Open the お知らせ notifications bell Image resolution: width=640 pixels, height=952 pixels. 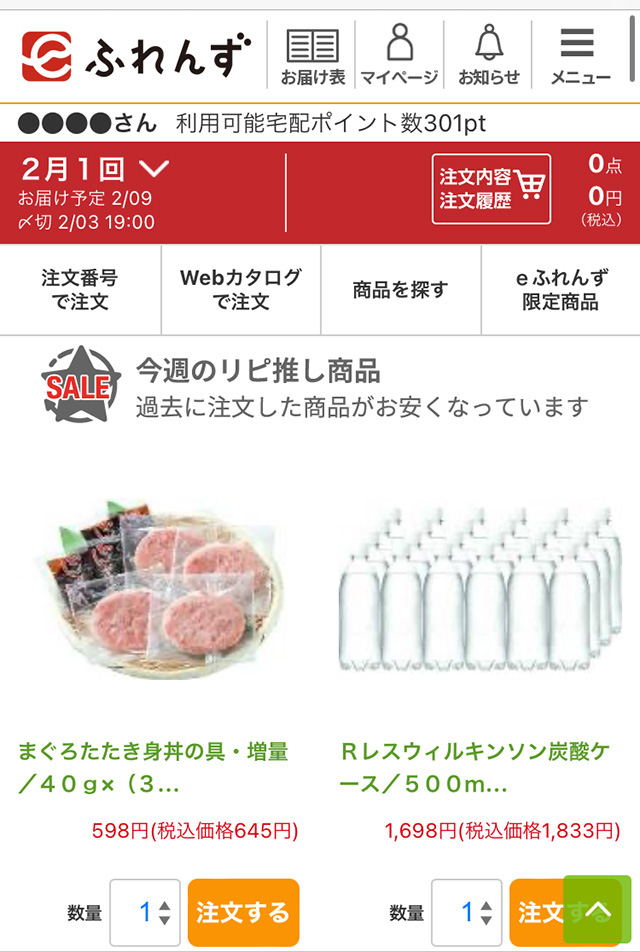coord(488,56)
